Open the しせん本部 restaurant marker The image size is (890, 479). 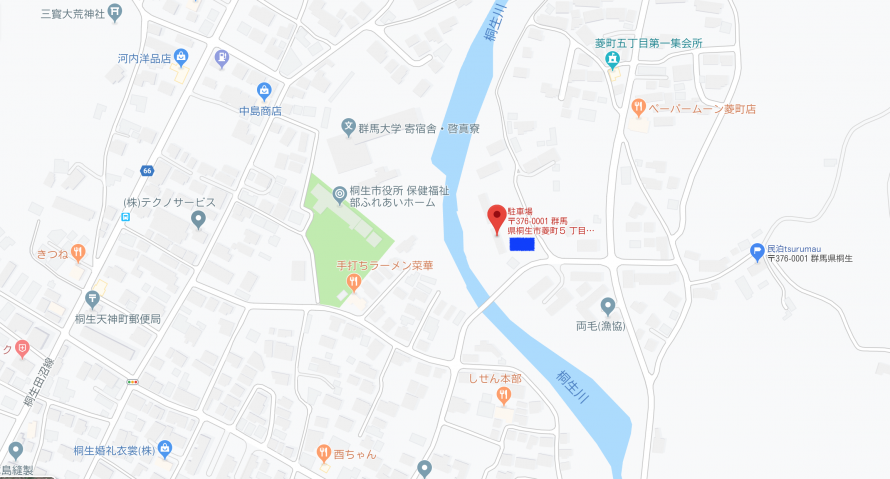505,396
